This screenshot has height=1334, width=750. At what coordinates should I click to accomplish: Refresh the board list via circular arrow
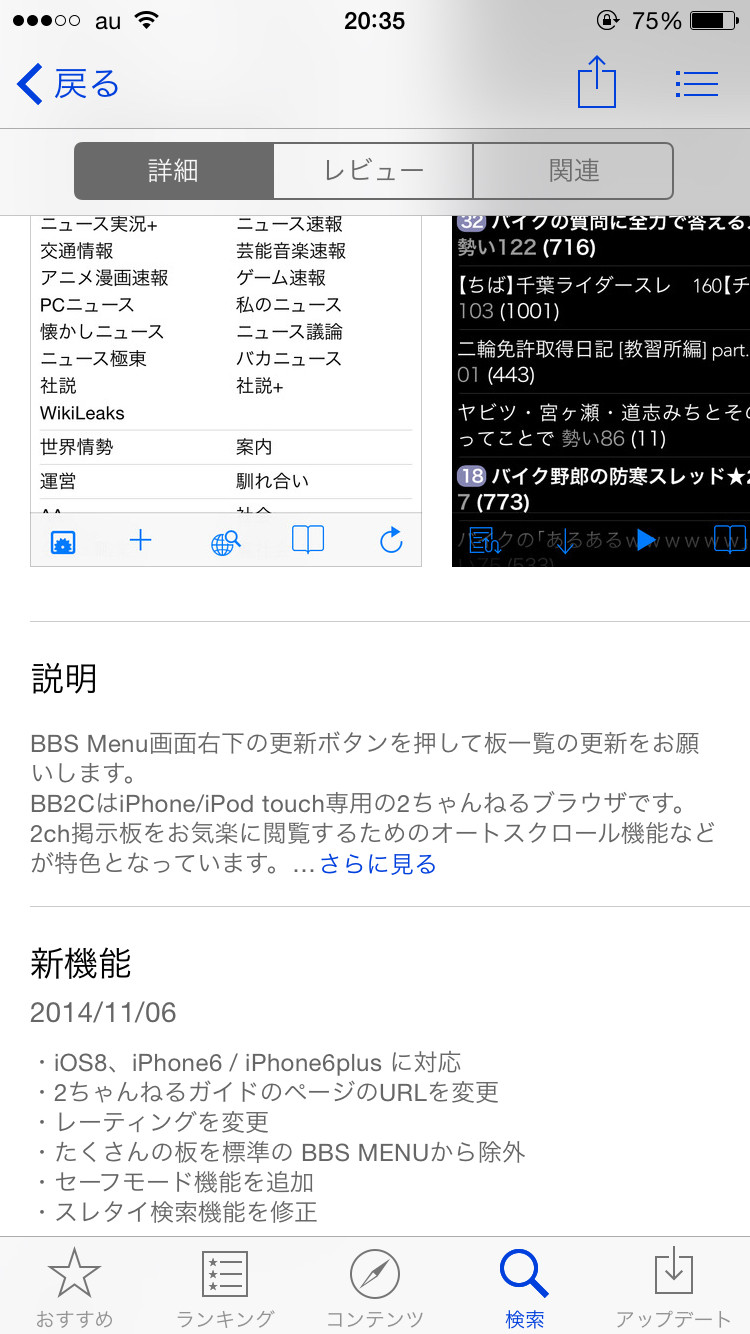[x=389, y=540]
